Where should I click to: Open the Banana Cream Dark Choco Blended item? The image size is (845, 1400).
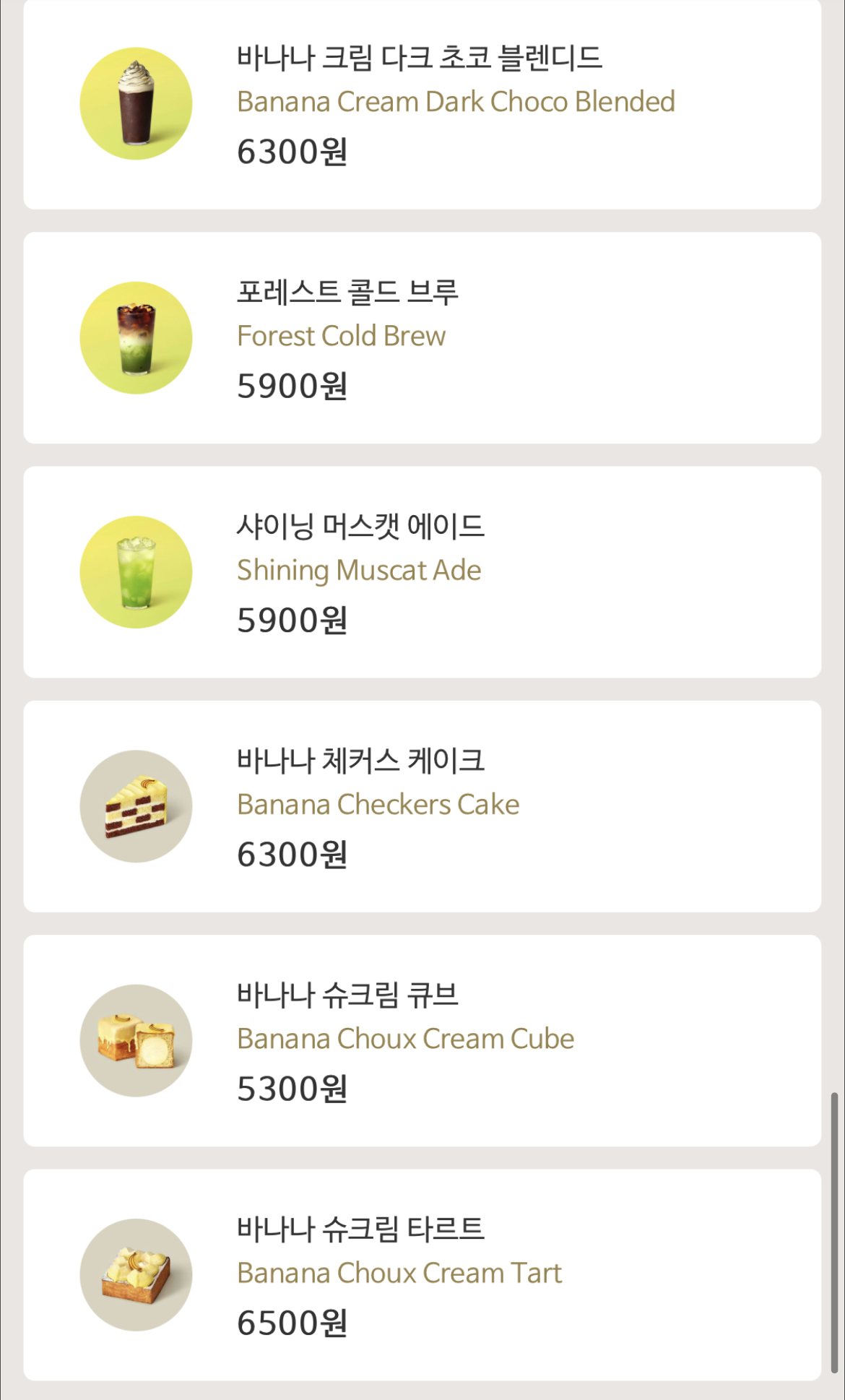[x=422, y=104]
